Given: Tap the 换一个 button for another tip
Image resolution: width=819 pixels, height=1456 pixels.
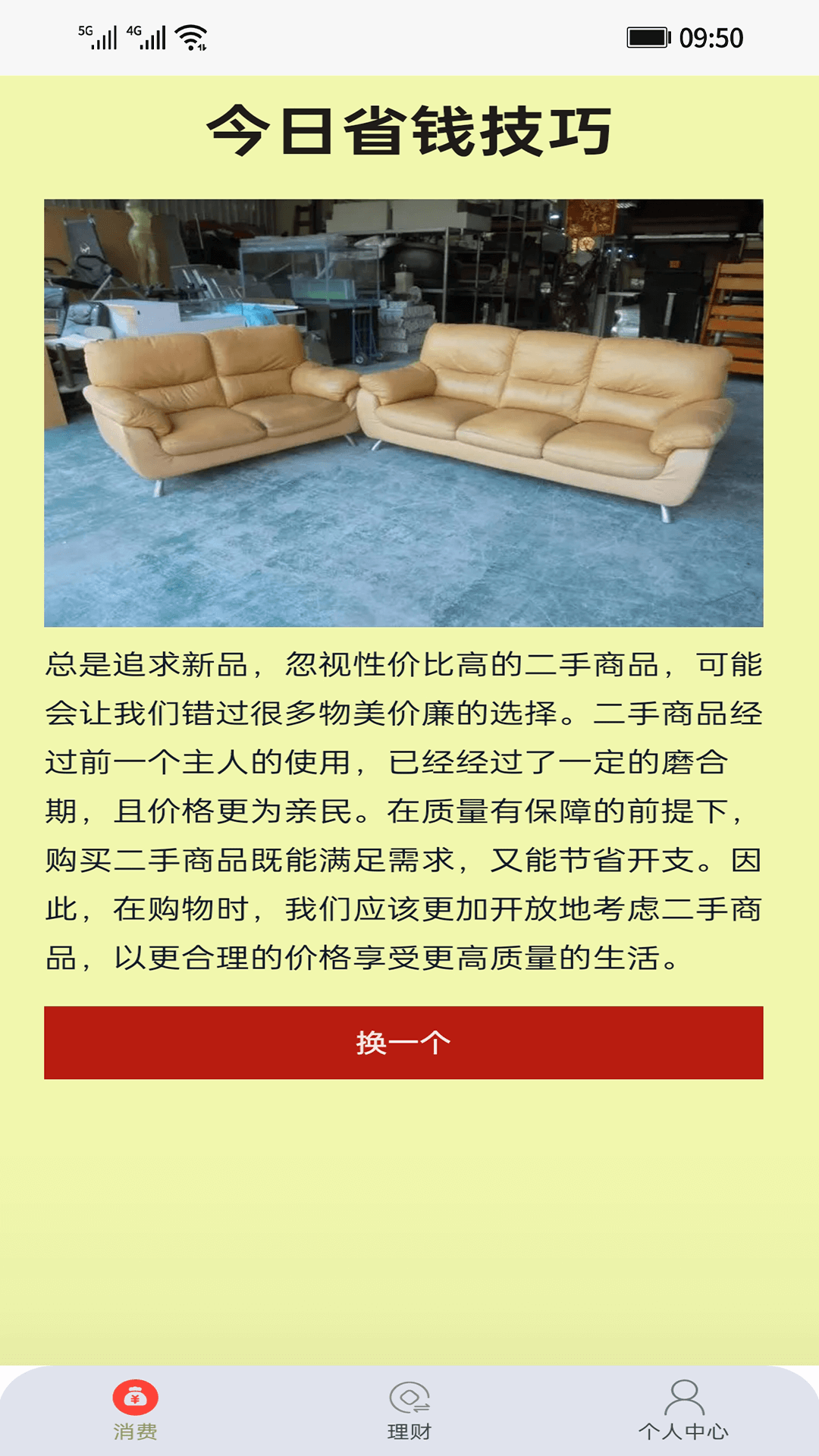Looking at the screenshot, I should coord(403,1042).
